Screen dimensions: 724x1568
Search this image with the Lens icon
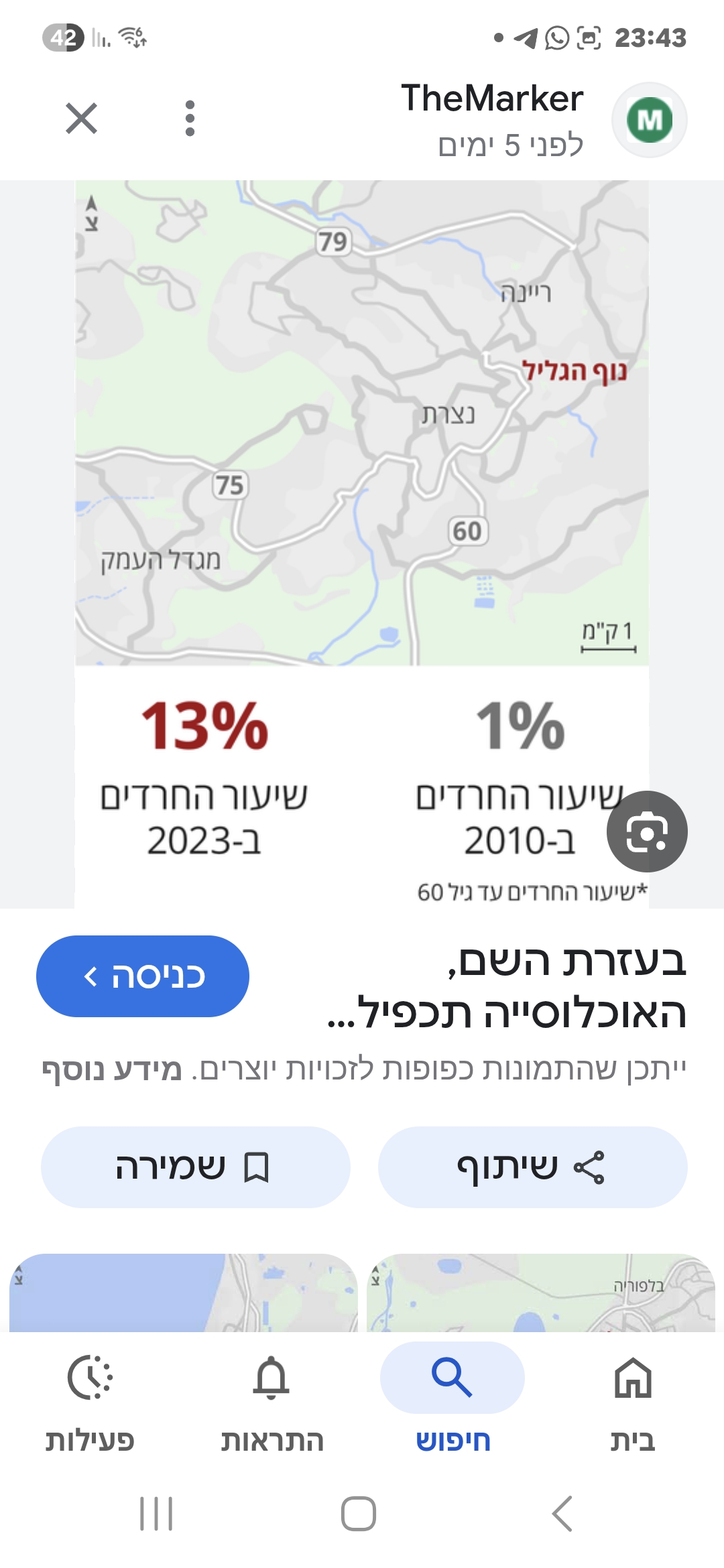646,831
